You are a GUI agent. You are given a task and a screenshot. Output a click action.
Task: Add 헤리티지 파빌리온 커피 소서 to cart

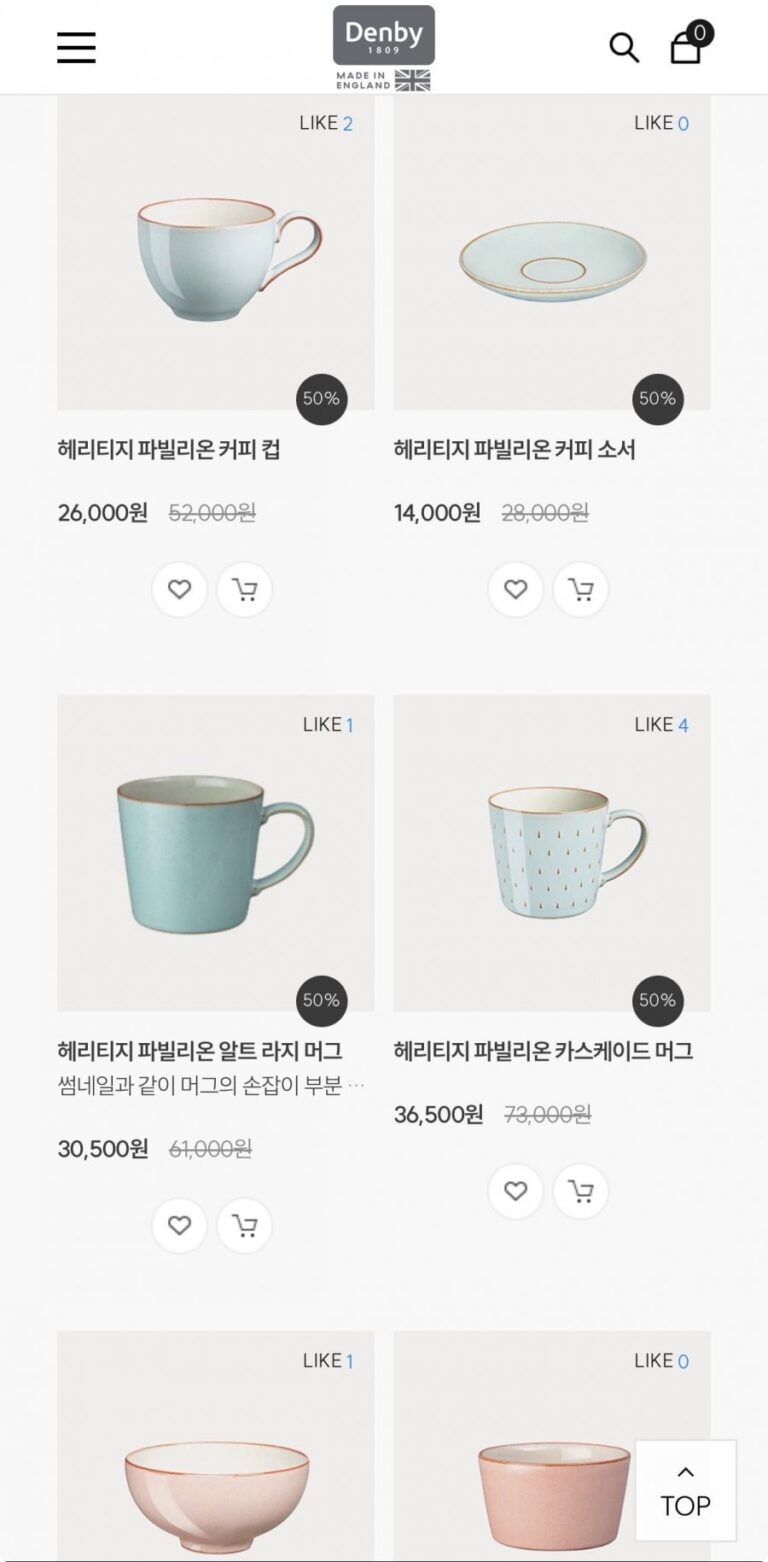[580, 590]
